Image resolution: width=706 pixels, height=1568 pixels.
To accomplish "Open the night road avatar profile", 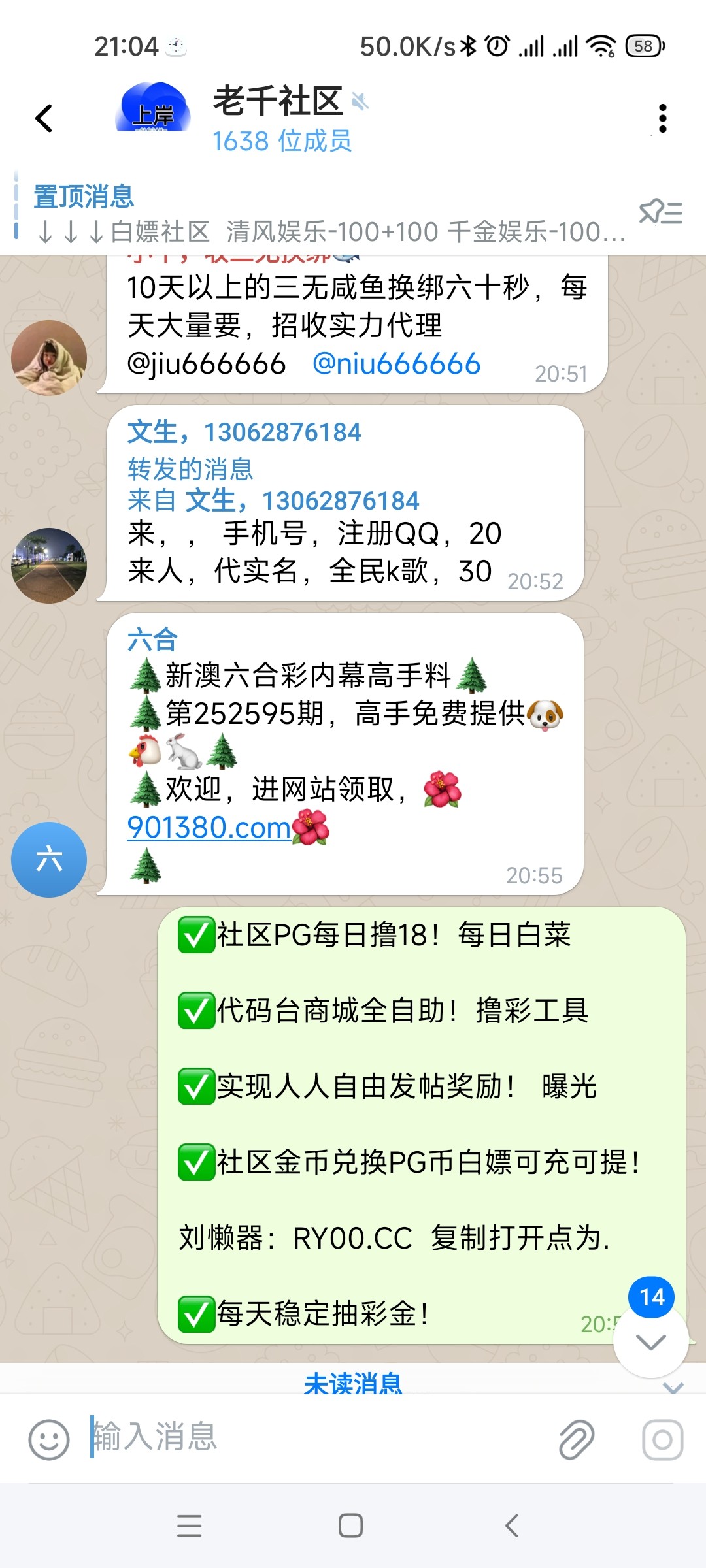I will click(x=49, y=565).
